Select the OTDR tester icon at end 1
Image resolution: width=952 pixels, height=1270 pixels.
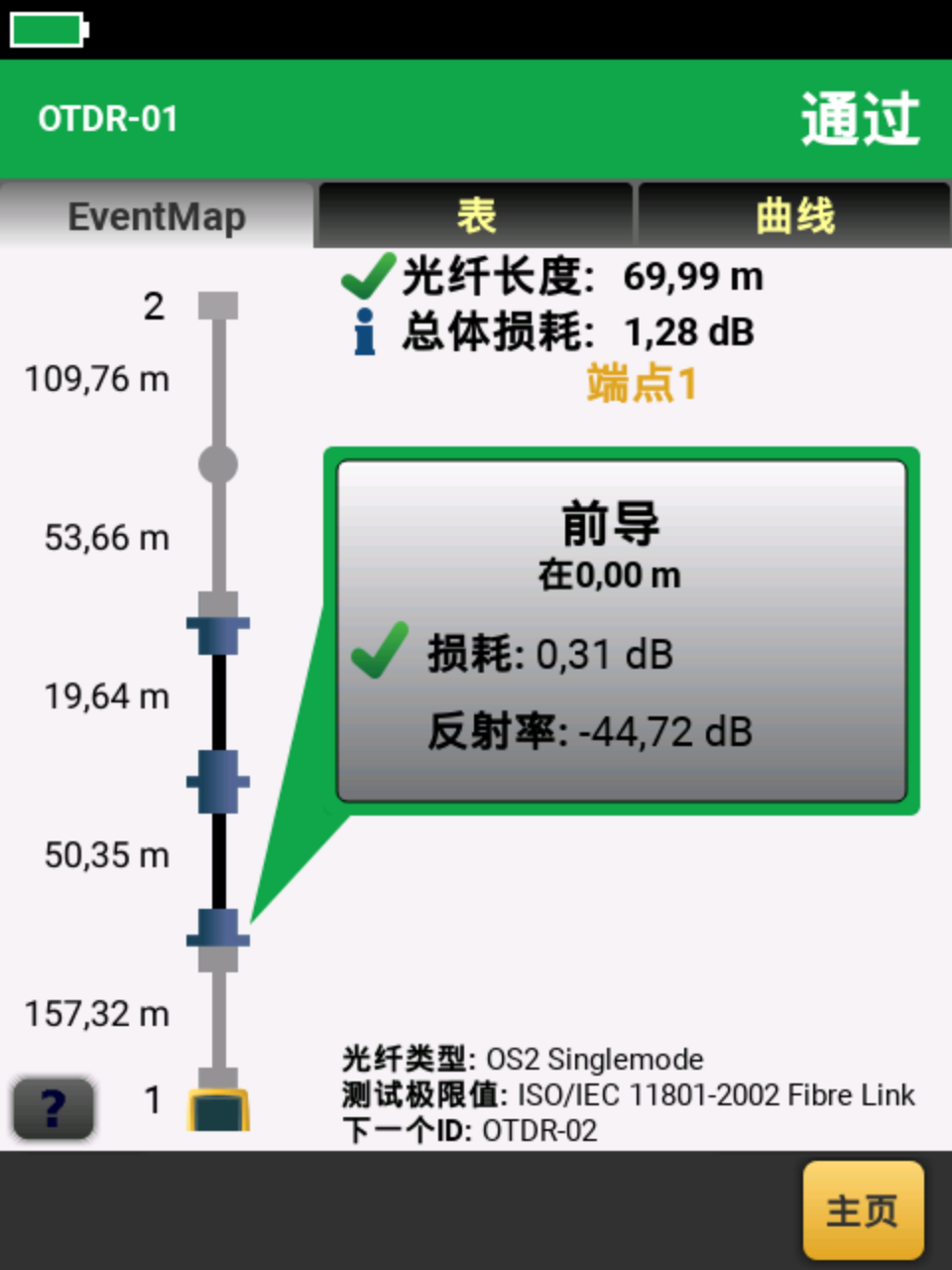(x=218, y=1110)
